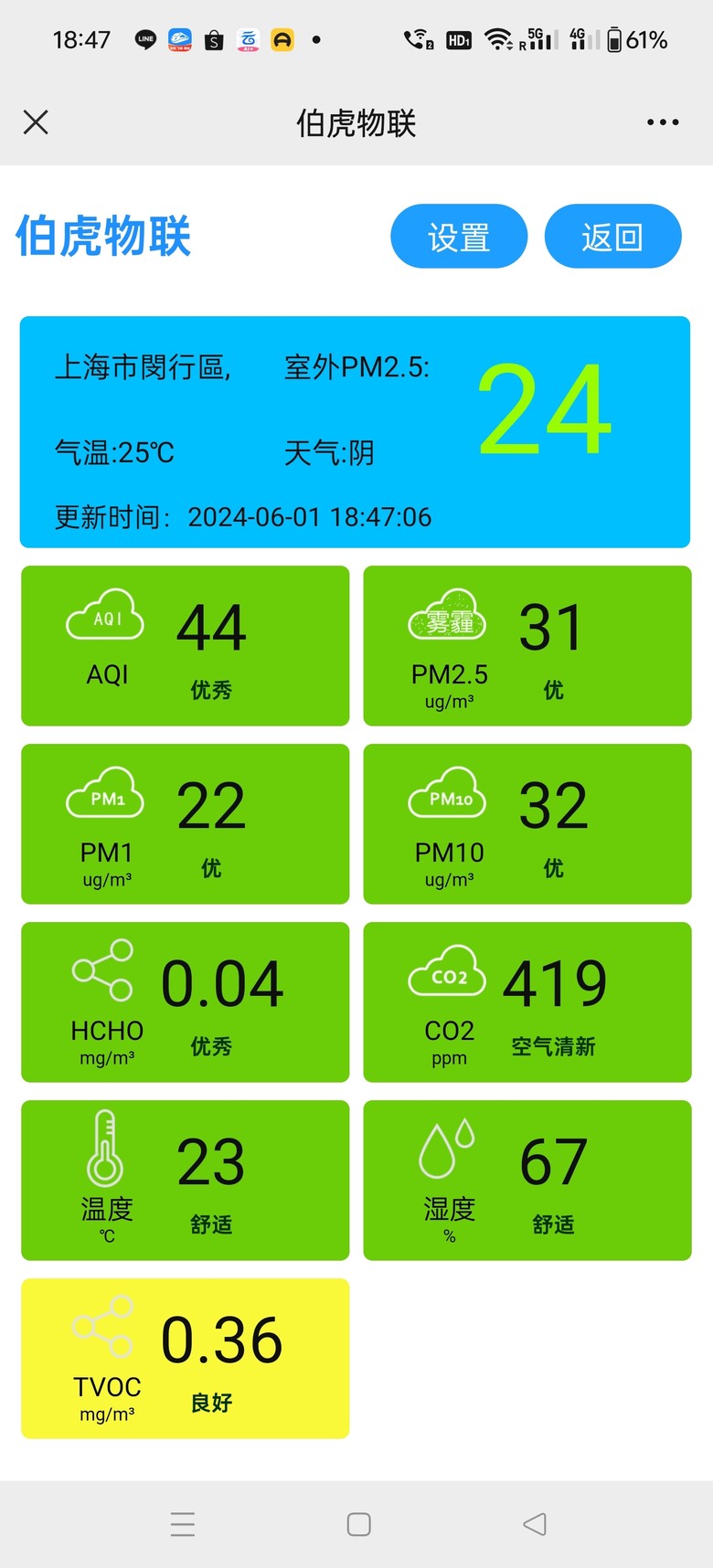Open the PM1 reading card
Viewport: 713px width, 1568px height.
186,824
